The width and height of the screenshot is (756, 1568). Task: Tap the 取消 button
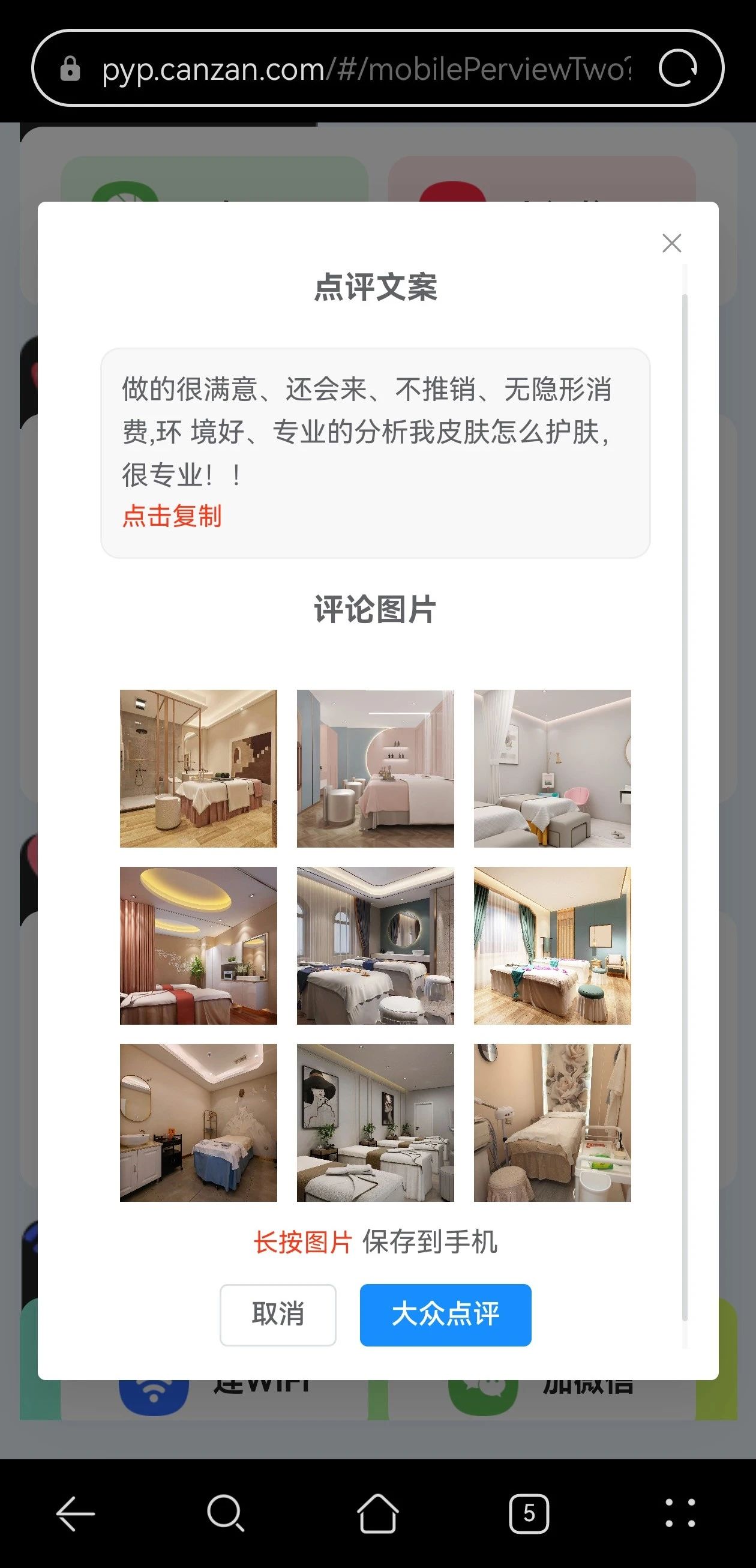coord(277,1315)
